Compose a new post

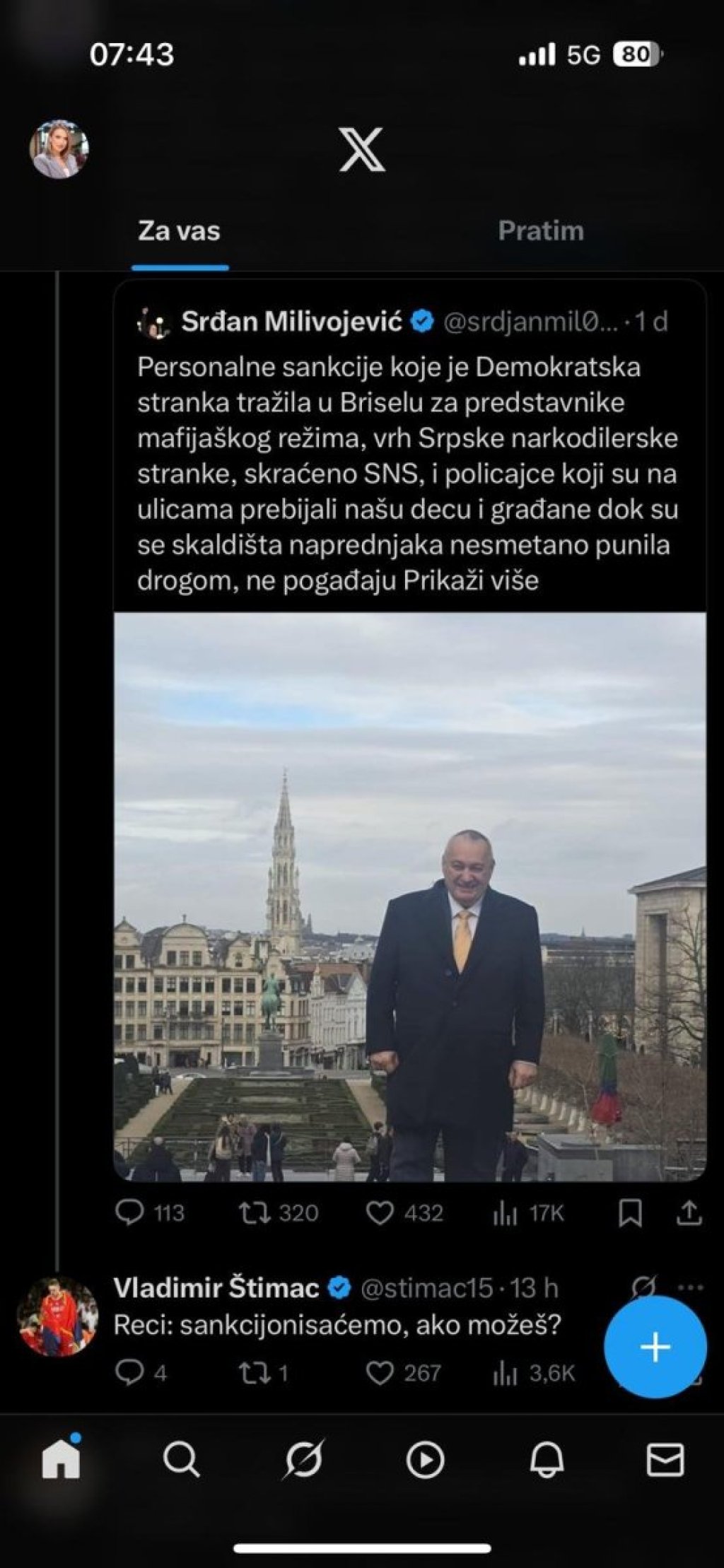point(655,1347)
